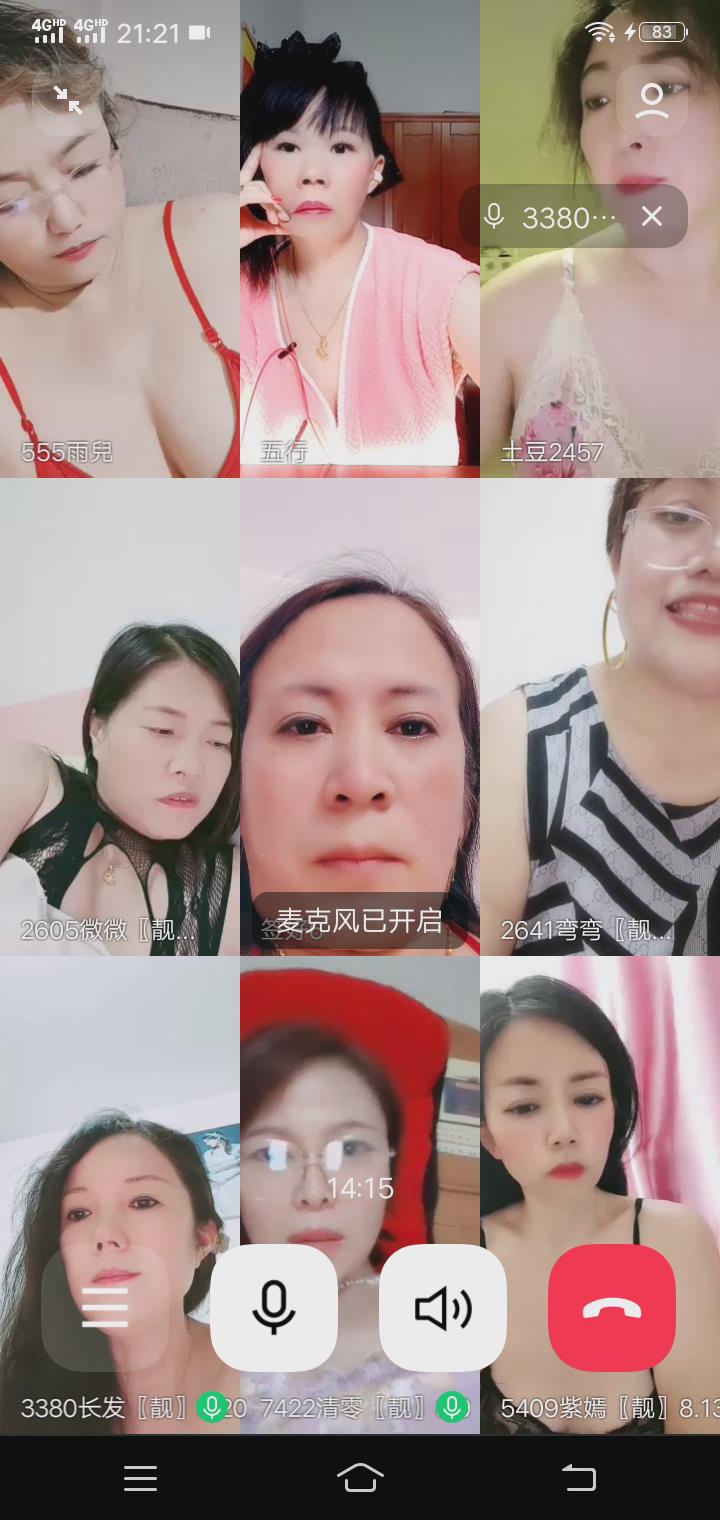Hang up the group call
720x1520 pixels.
[612, 1307]
